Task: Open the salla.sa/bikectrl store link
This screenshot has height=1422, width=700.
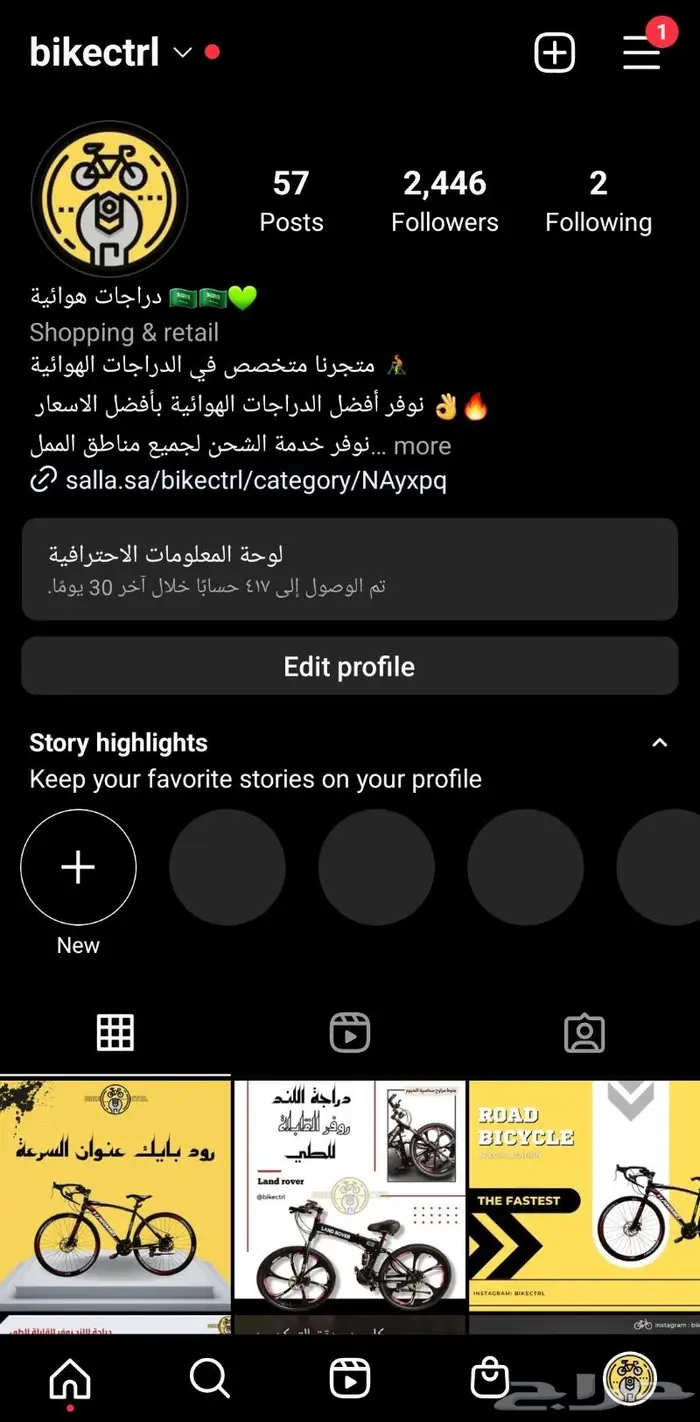Action: tap(255, 481)
